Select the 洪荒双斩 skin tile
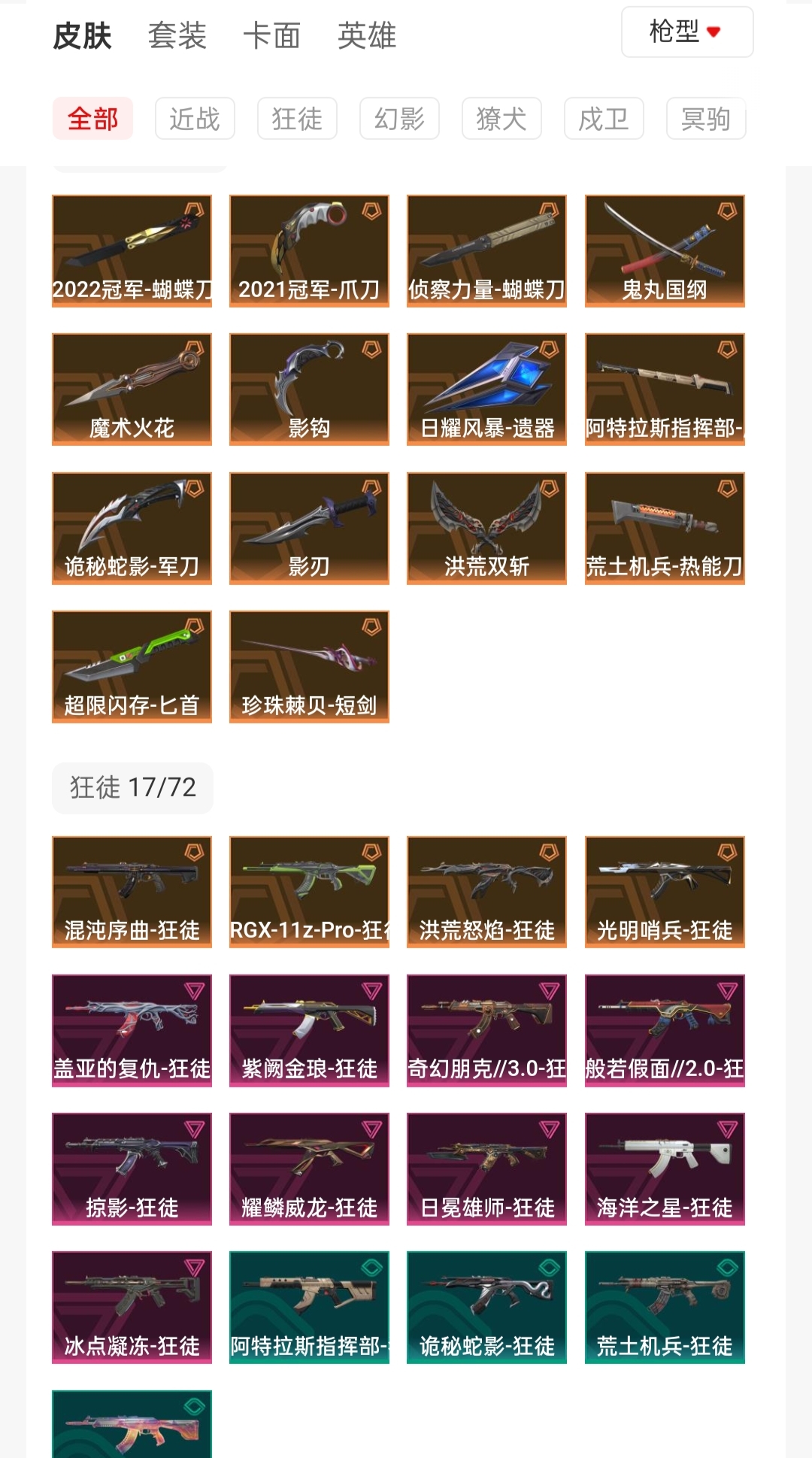Viewport: 812px width, 1458px height. tap(486, 528)
